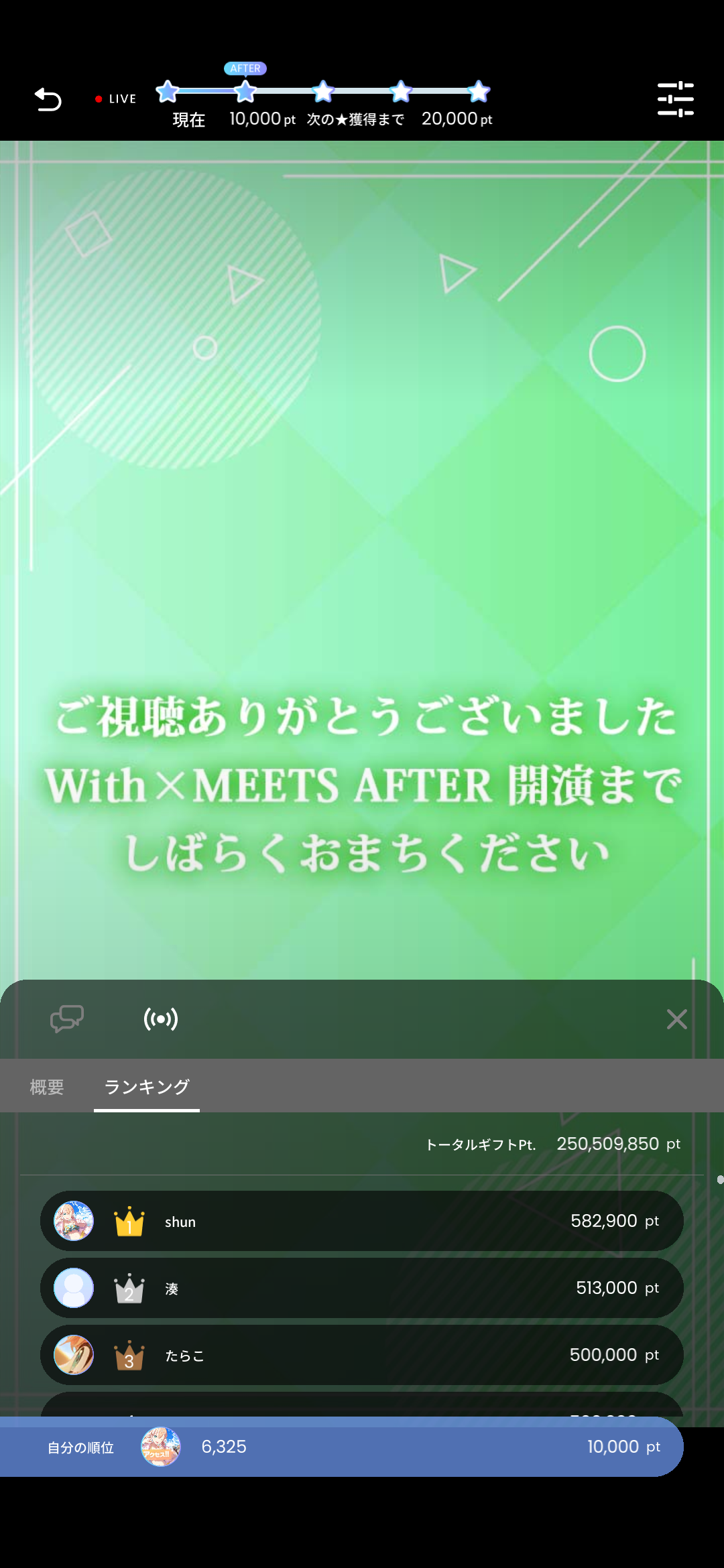
Task: Open the chat comments icon
Action: pos(67,1019)
